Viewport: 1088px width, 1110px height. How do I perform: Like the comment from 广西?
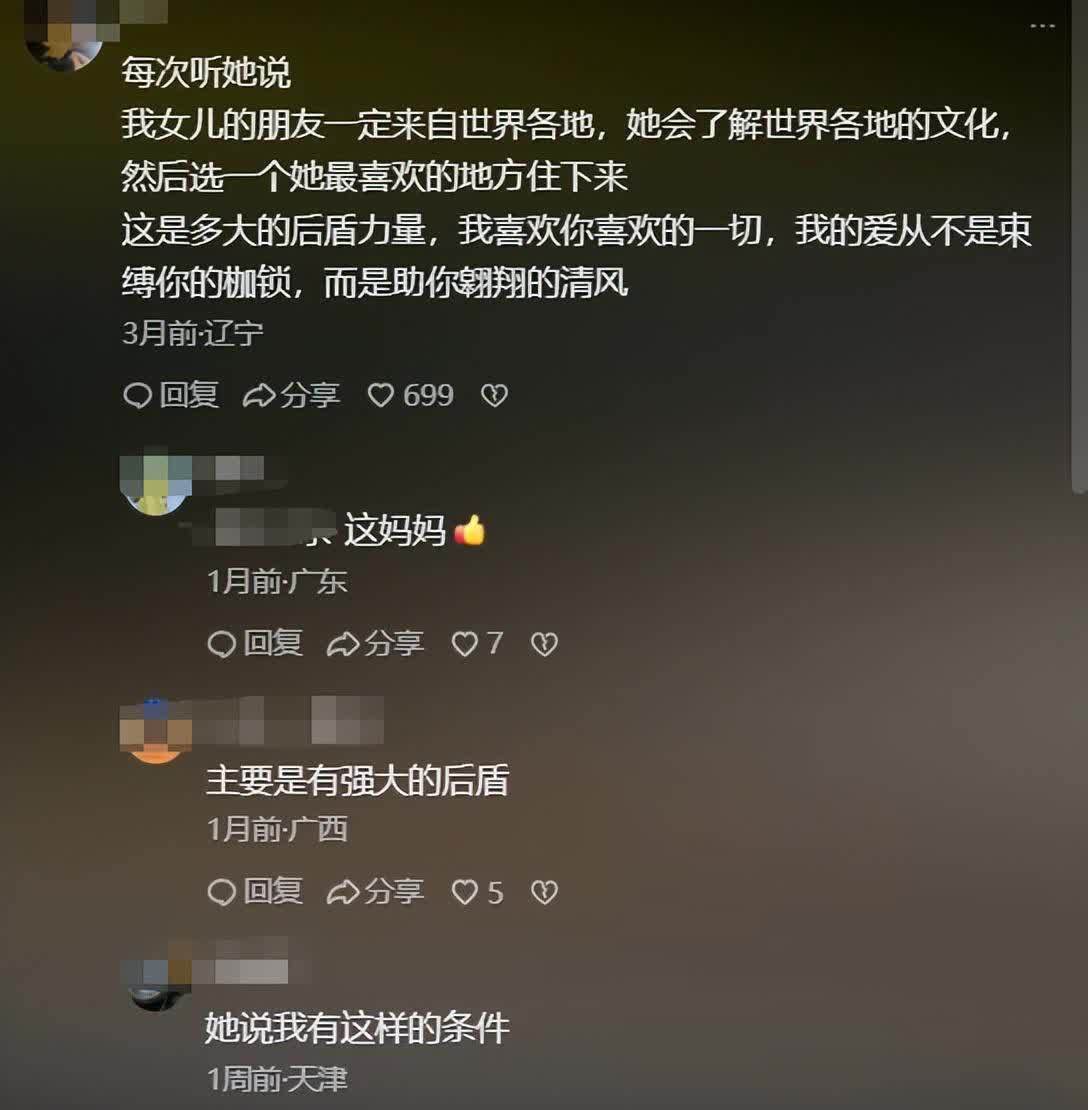click(465, 892)
